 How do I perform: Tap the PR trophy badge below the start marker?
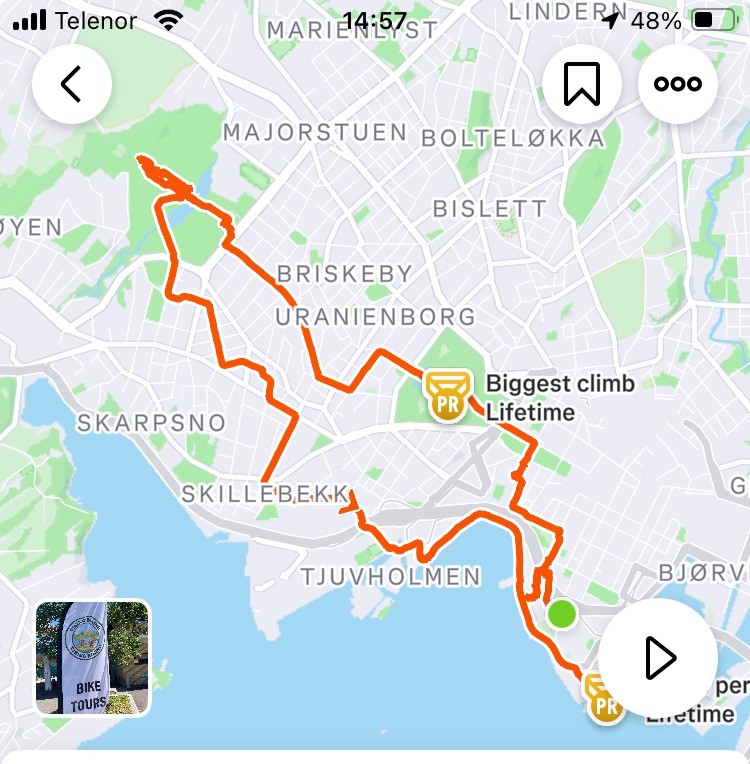point(603,699)
